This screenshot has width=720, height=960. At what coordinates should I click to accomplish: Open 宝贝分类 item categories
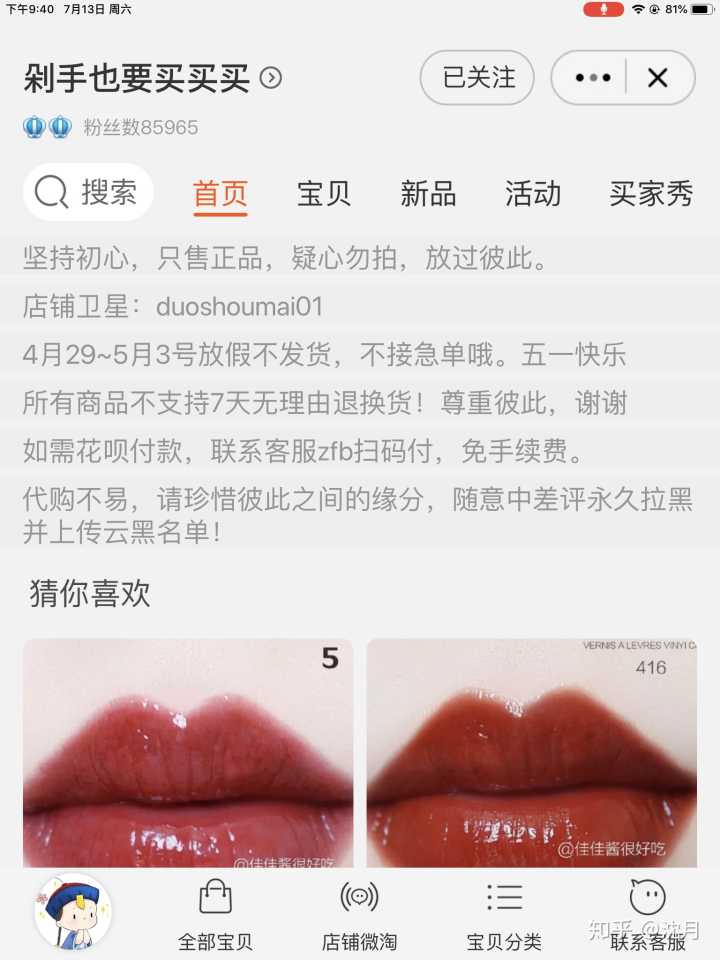504,915
